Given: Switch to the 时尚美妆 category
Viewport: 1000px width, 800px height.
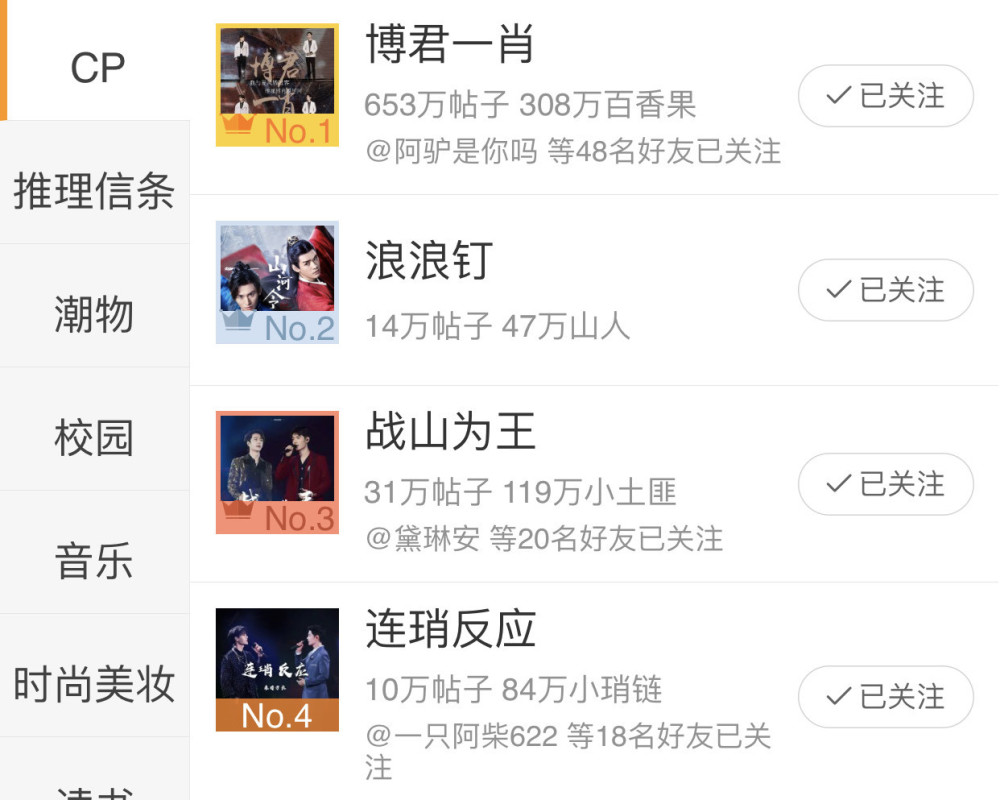Looking at the screenshot, I should point(94,684).
